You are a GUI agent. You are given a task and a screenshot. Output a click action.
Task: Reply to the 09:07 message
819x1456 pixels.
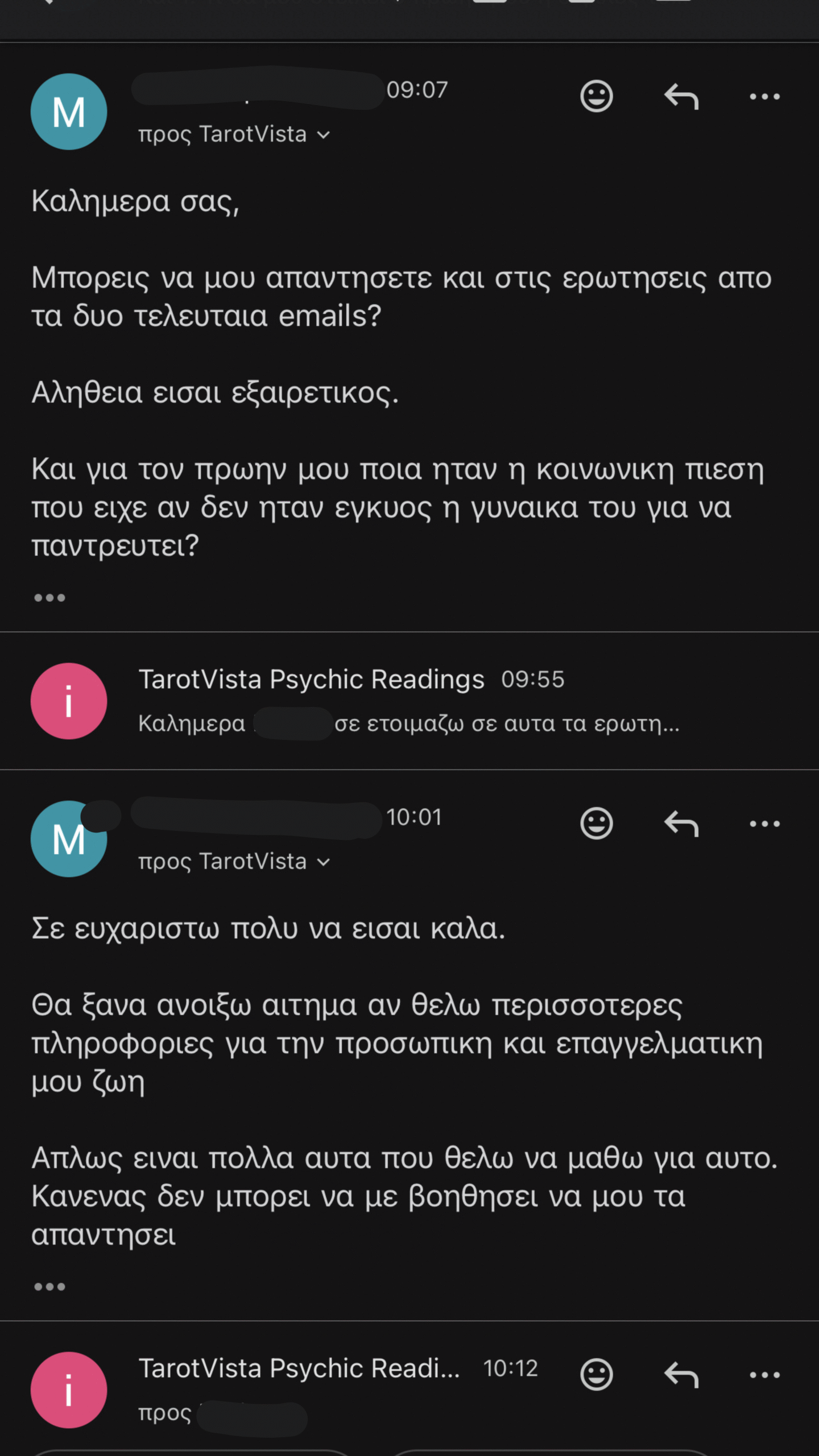[681, 96]
